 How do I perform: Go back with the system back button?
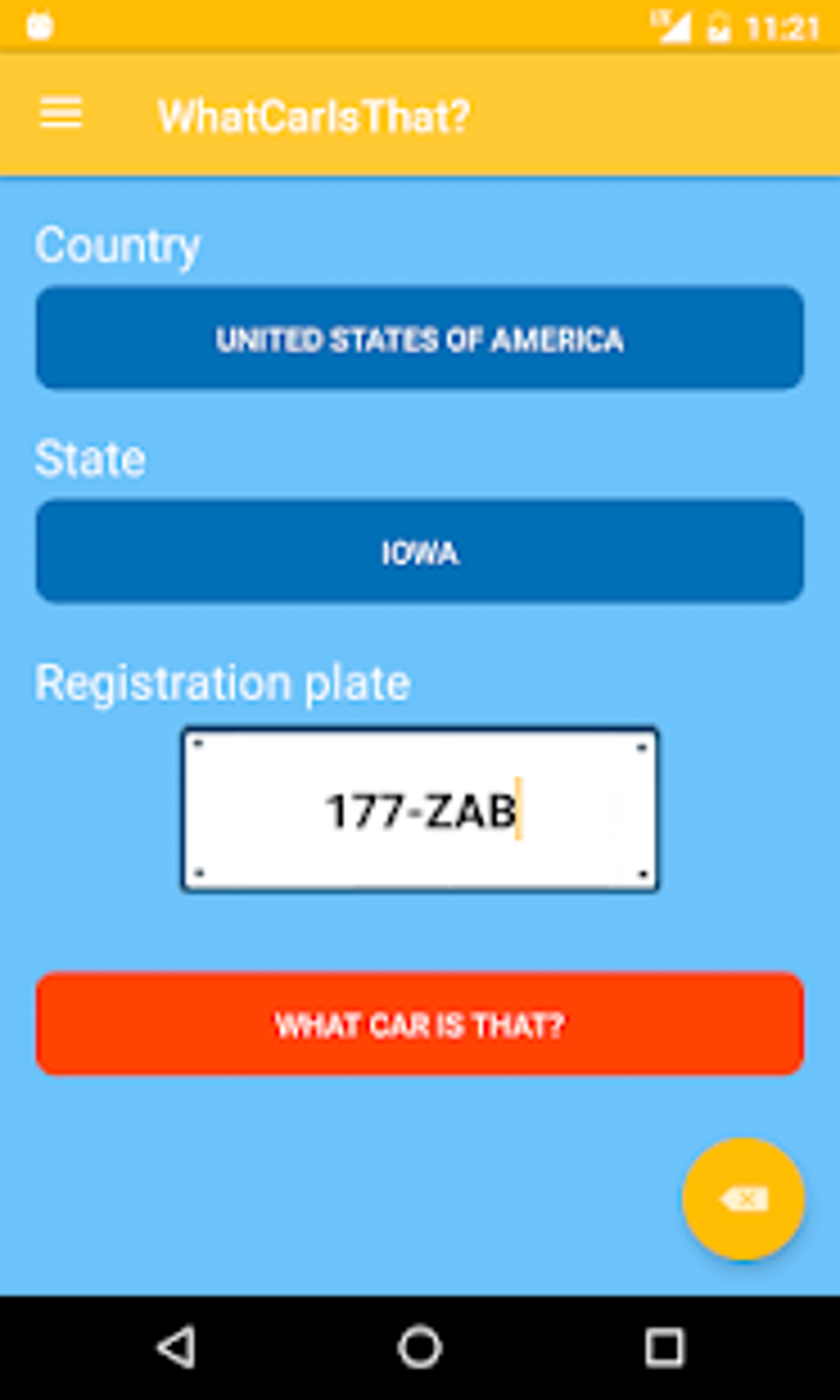[176, 1348]
